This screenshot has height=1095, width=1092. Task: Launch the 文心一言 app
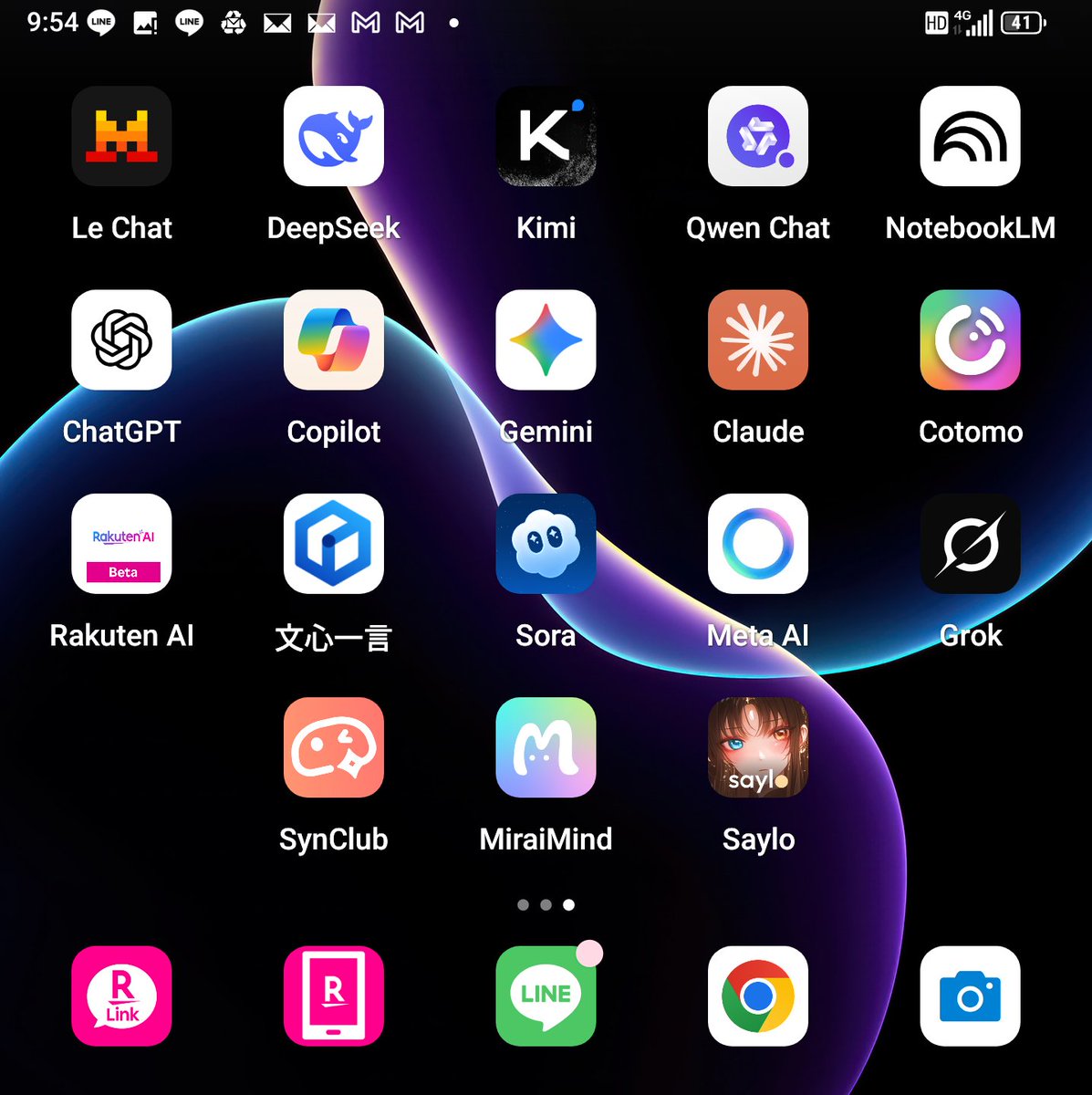[334, 544]
